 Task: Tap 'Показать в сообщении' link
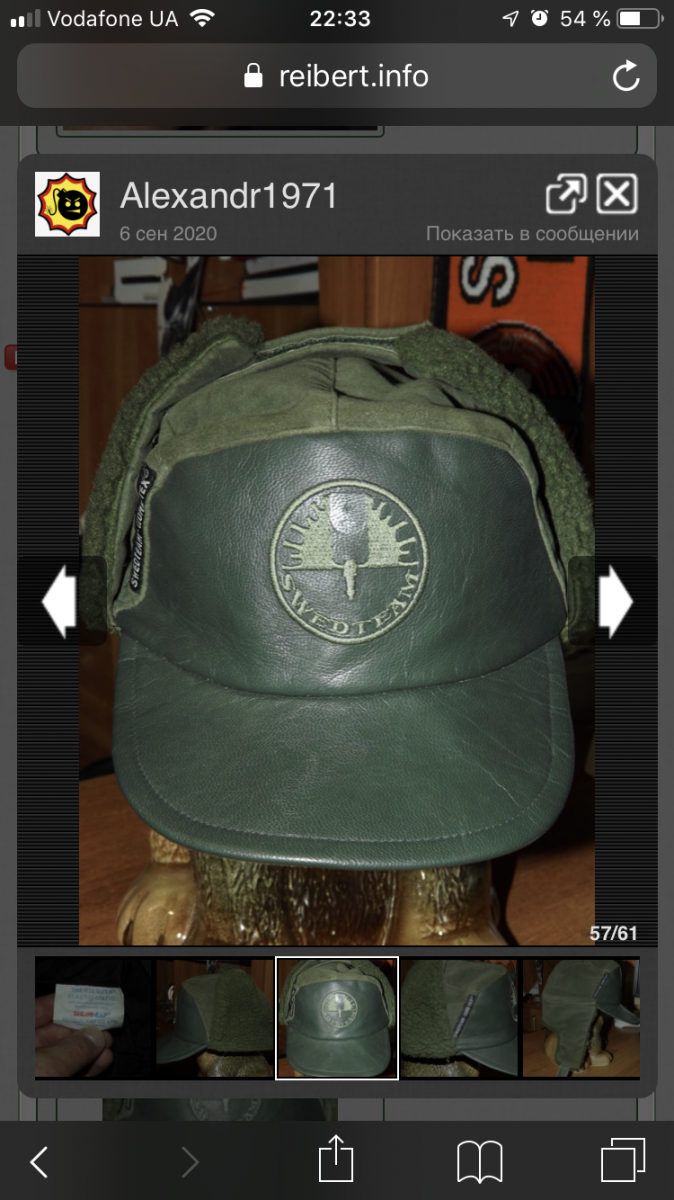tap(532, 234)
